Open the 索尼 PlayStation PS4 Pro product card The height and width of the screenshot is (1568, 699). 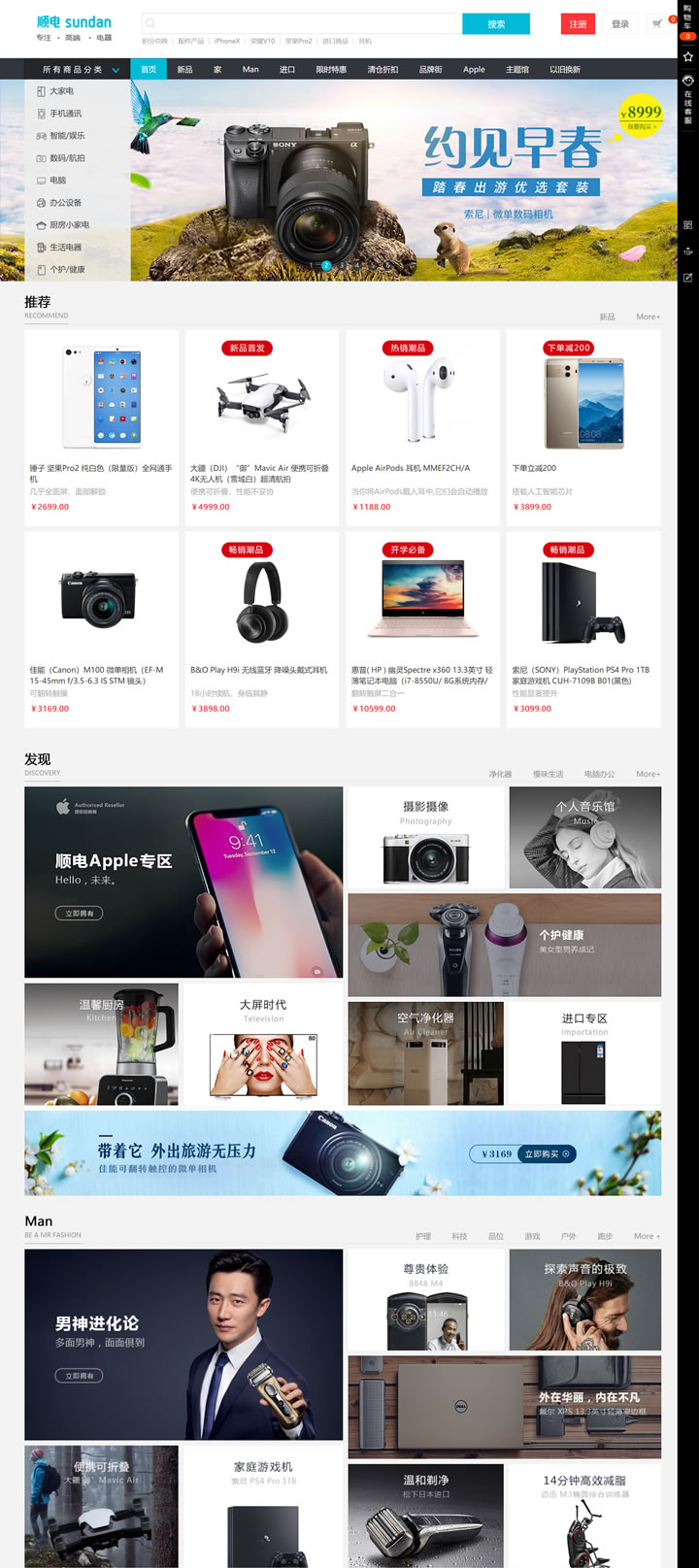[x=582, y=629]
